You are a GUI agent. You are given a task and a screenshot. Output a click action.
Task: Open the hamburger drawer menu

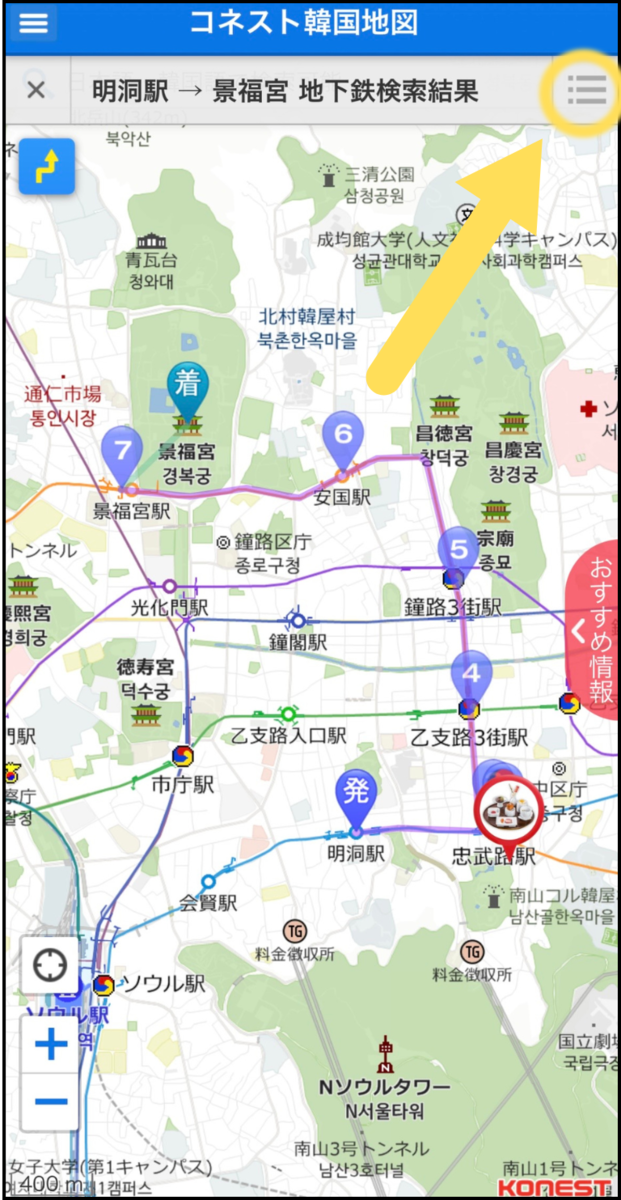(x=33, y=24)
